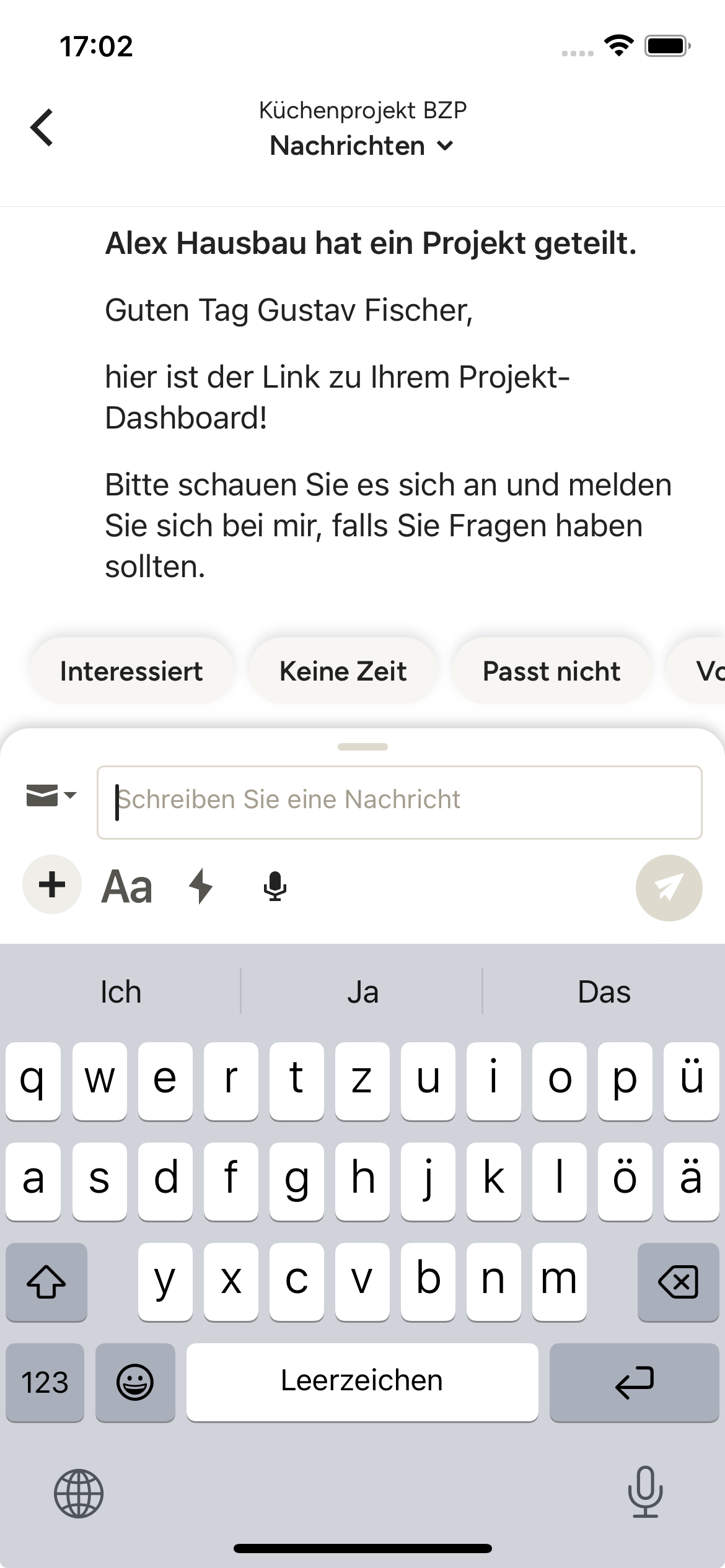
Task: Open text formatting options (Aa)
Action: coord(127,887)
